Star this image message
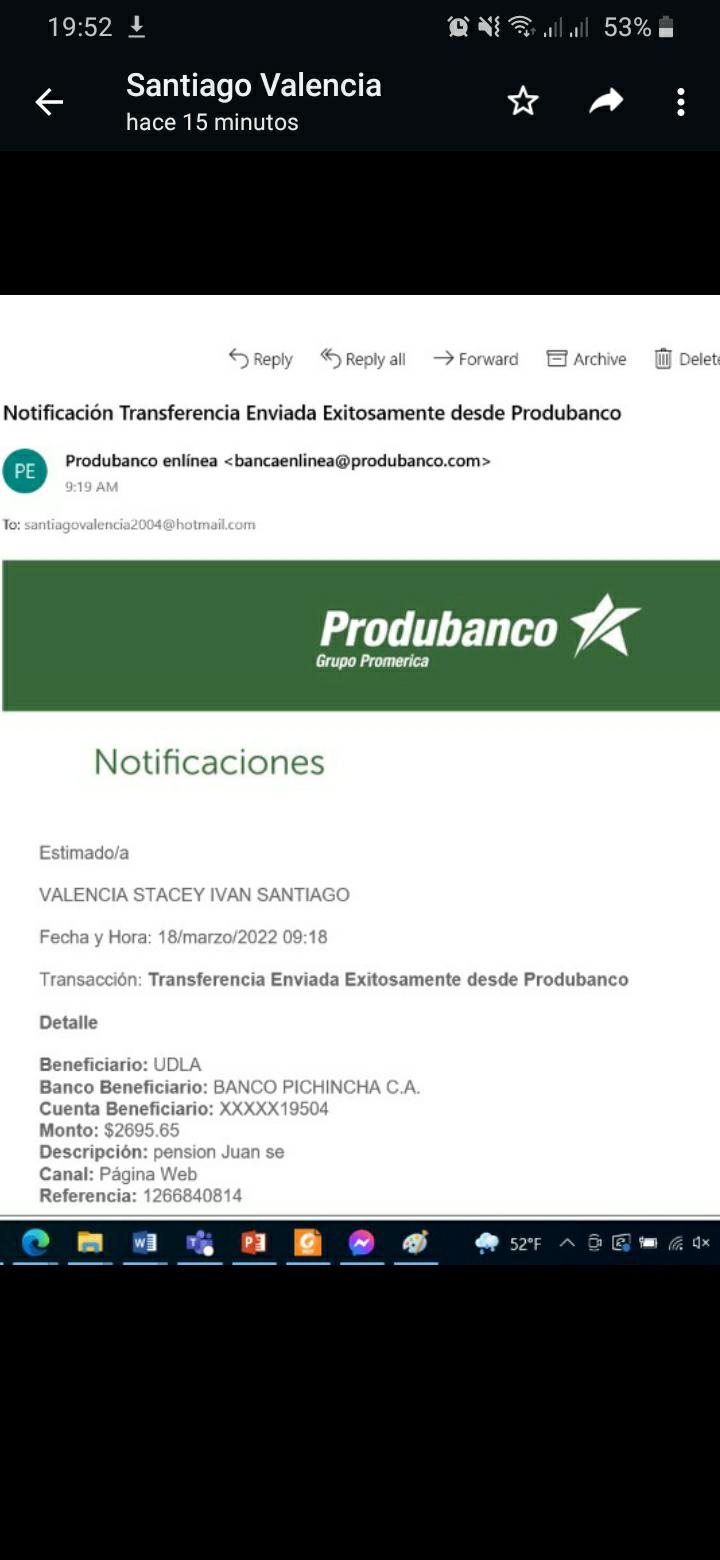Screen dimensions: 720x1560 point(523,101)
